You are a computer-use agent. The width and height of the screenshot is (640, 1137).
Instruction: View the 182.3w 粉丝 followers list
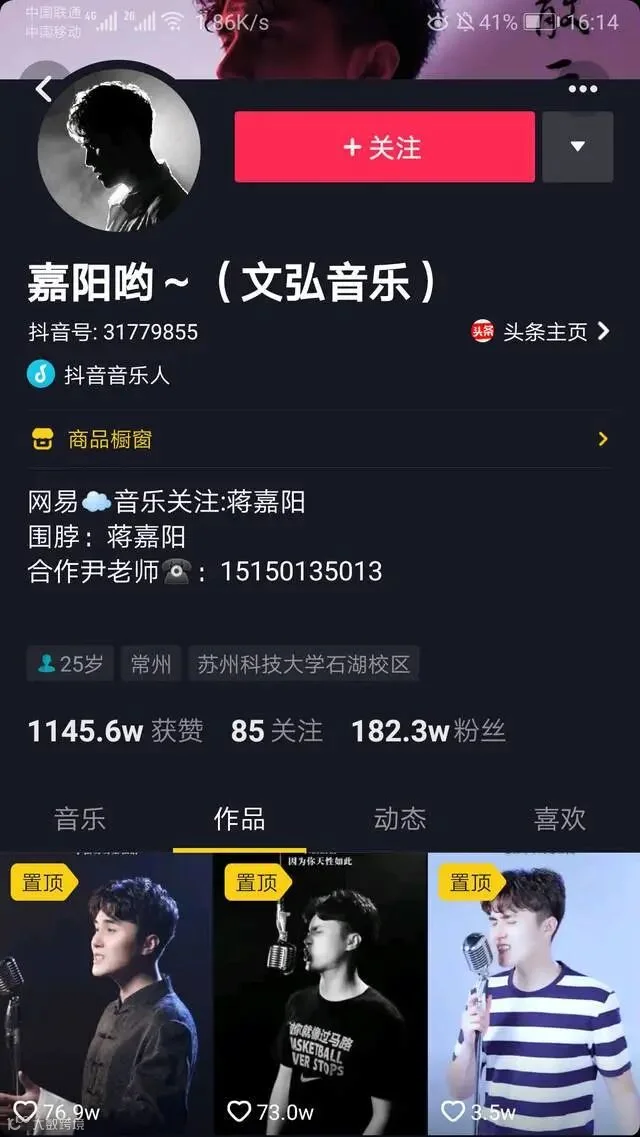point(428,731)
